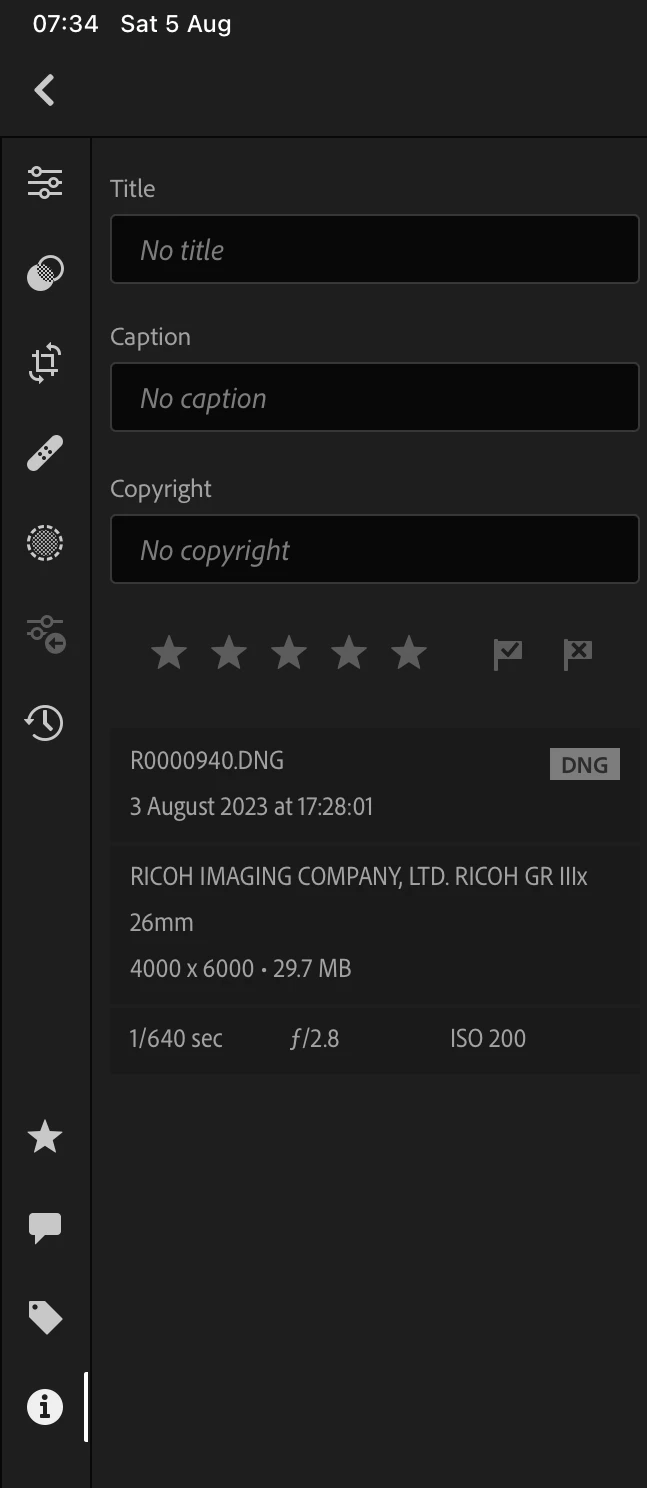This screenshot has width=647, height=1488.
Task: Open the presets panel
Action: click(x=45, y=272)
